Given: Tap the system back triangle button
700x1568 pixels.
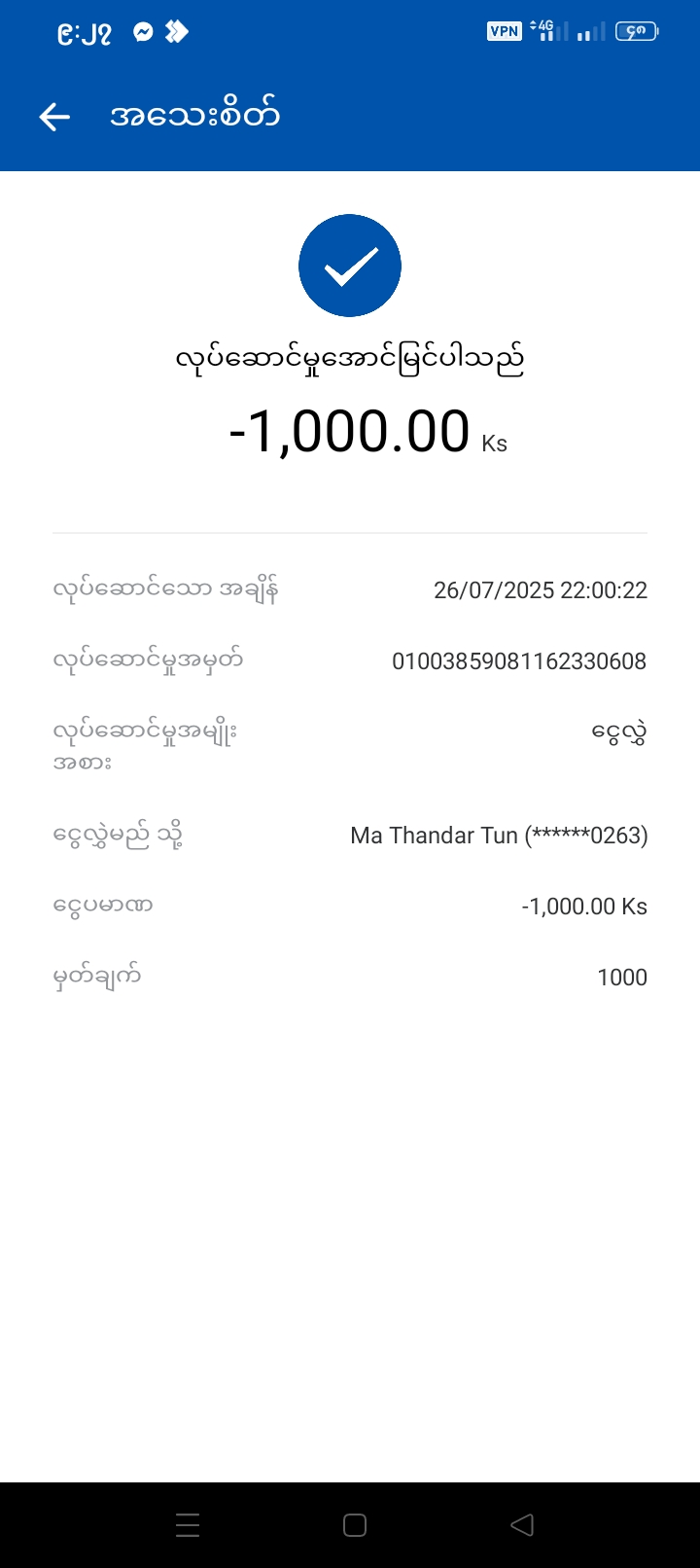Looking at the screenshot, I should [x=522, y=1525].
